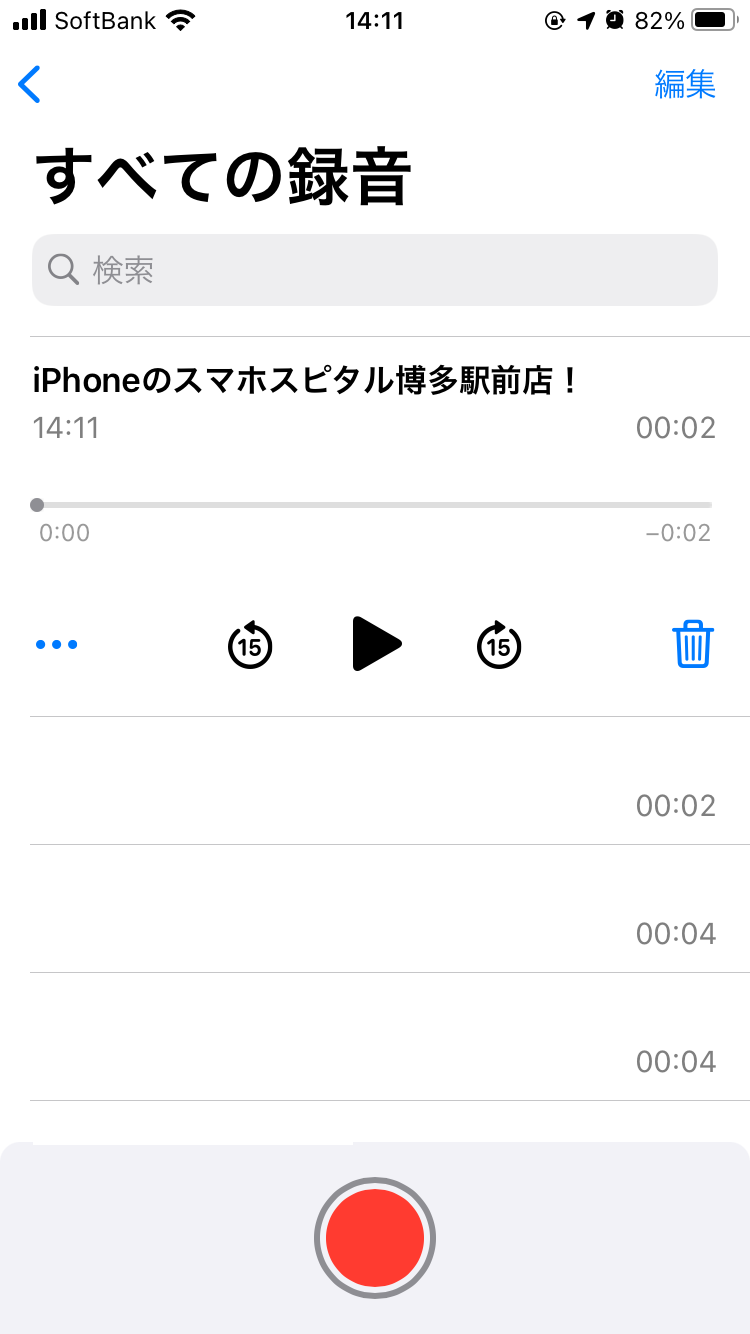The image size is (750, 1334).
Task: Tap the 編集 edit button
Action: 685,85
